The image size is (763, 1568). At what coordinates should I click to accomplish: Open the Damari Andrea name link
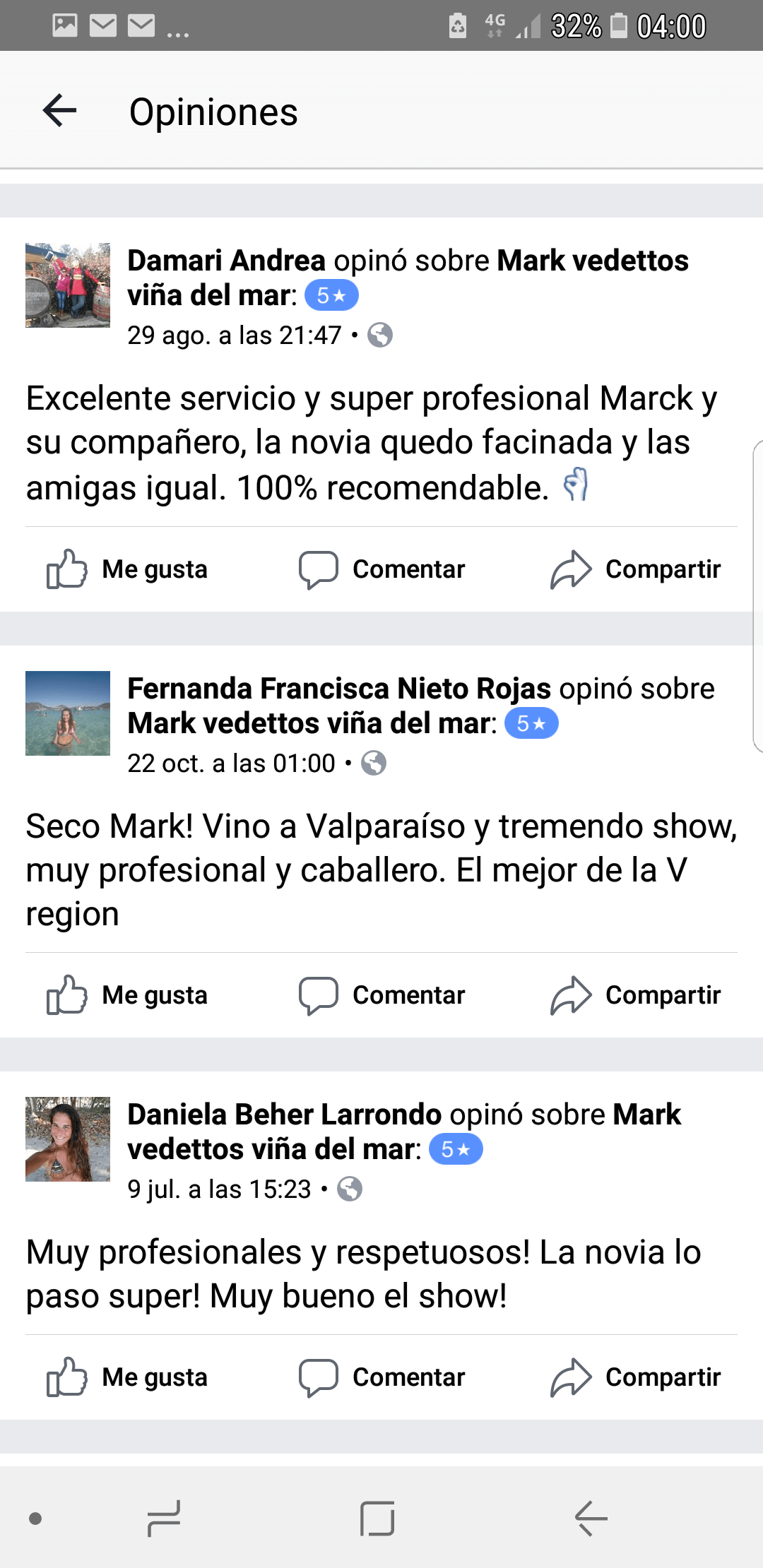pos(226,261)
